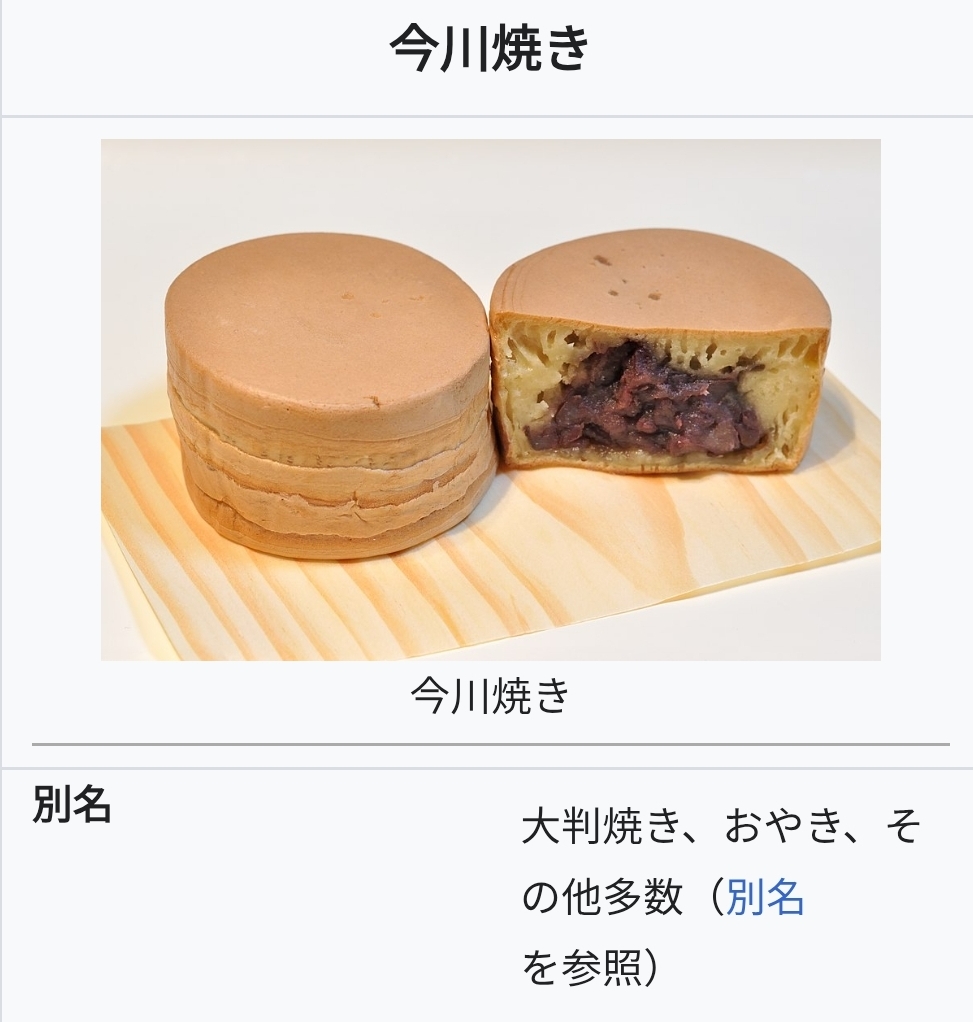This screenshot has height=1022, width=973.
Task: Open the 別名 link in the infobox
Action: tap(765, 898)
